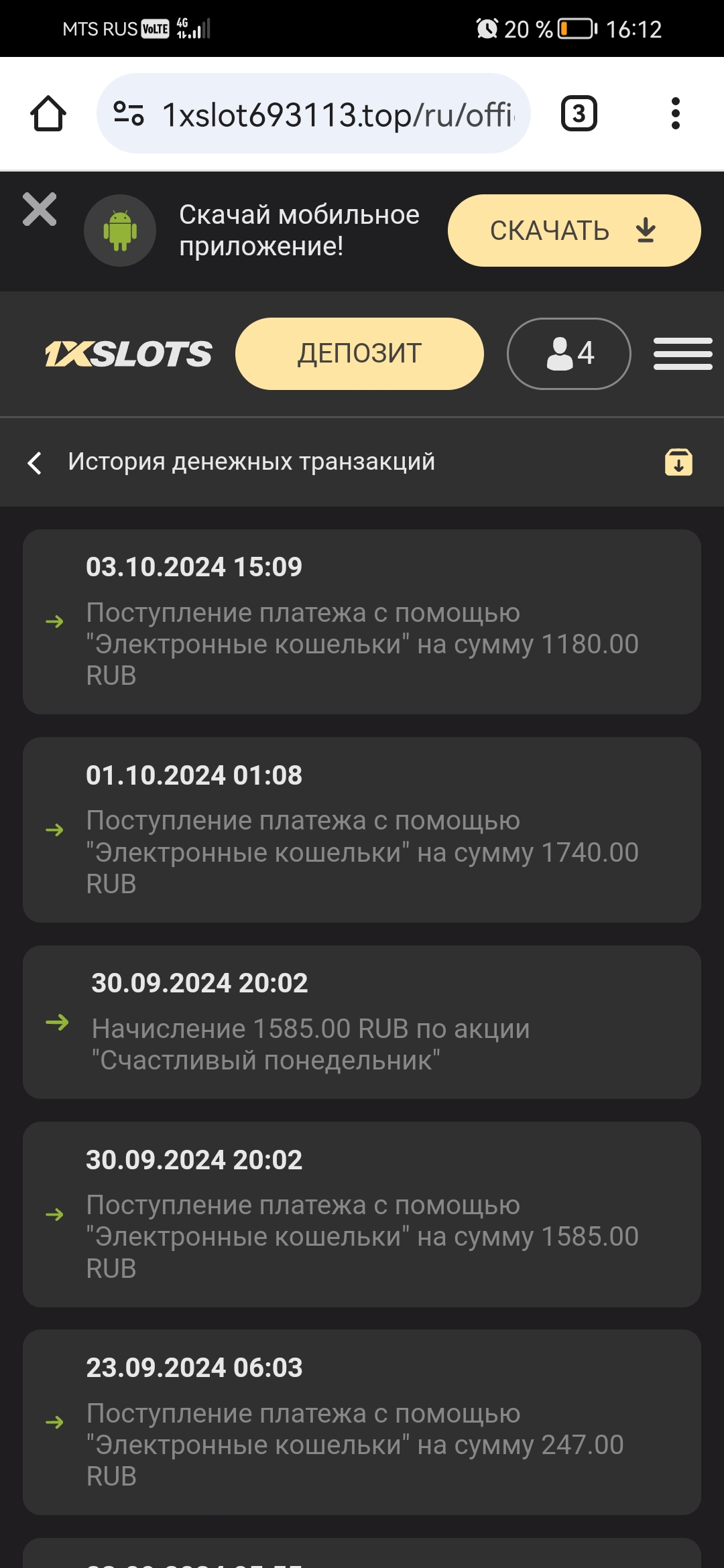The image size is (724, 1568).
Task: Tap the browser home icon
Action: (48, 114)
